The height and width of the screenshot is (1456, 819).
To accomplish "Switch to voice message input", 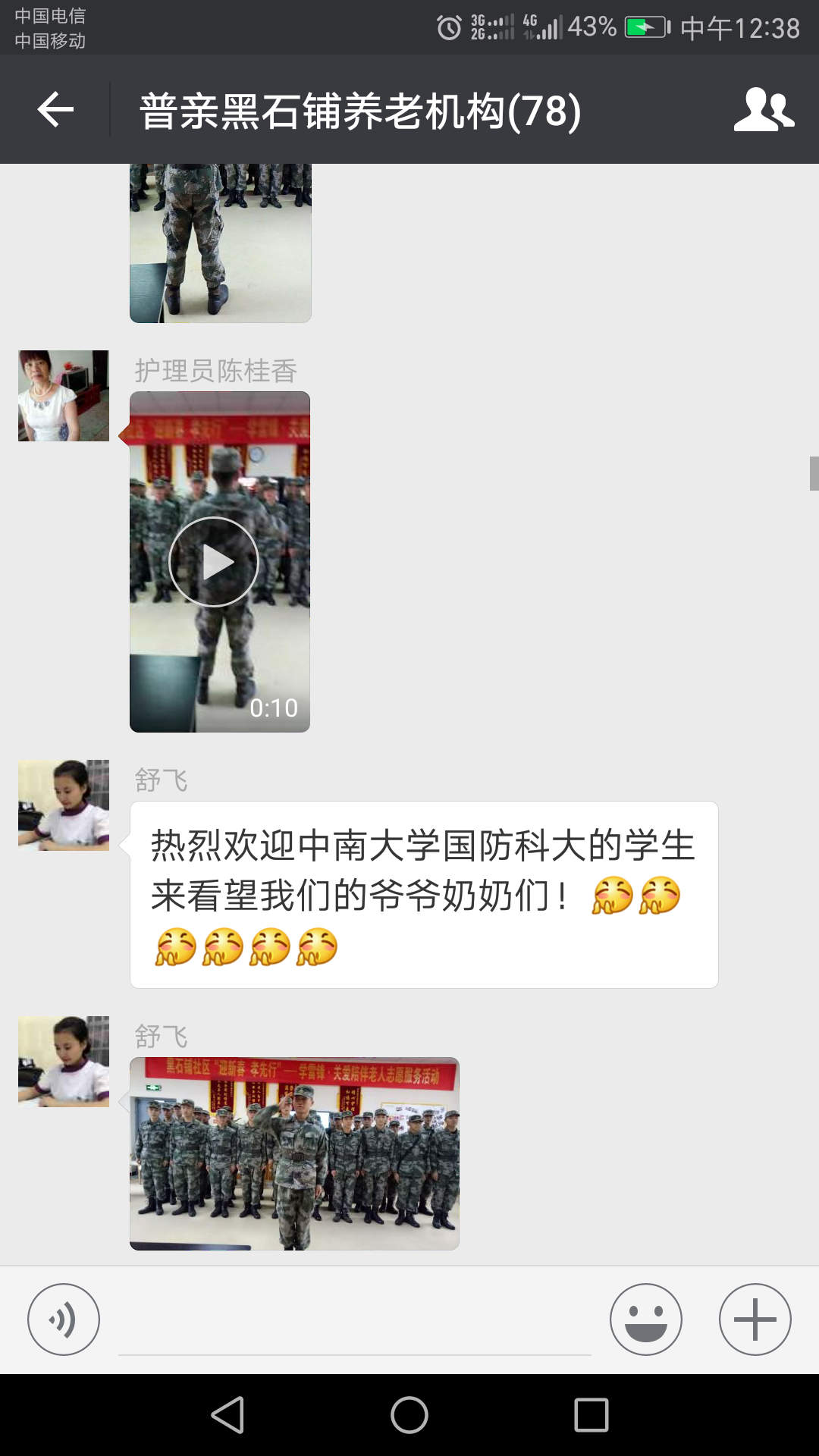I will [x=64, y=1319].
